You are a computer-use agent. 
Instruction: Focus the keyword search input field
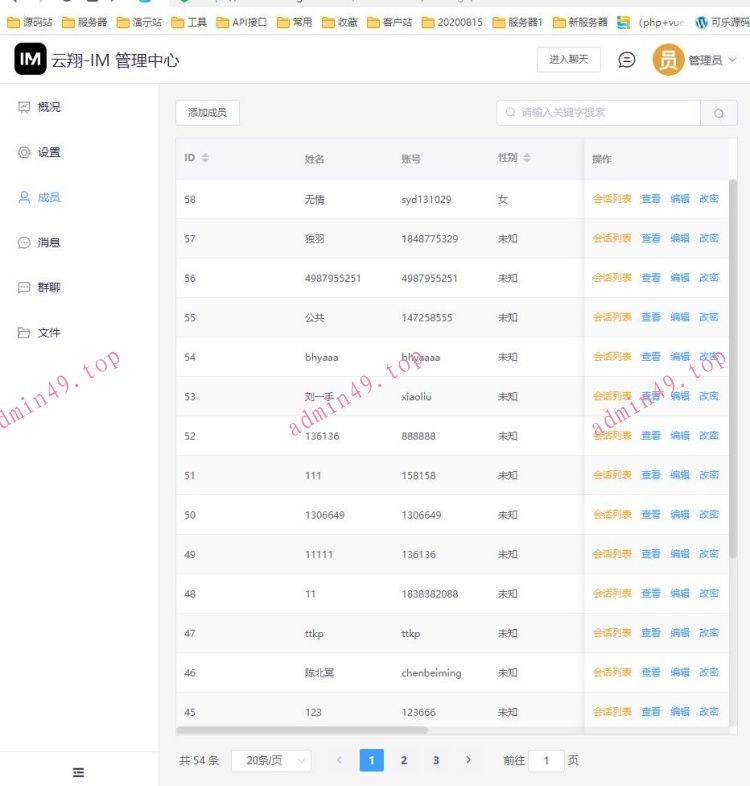(x=600, y=113)
